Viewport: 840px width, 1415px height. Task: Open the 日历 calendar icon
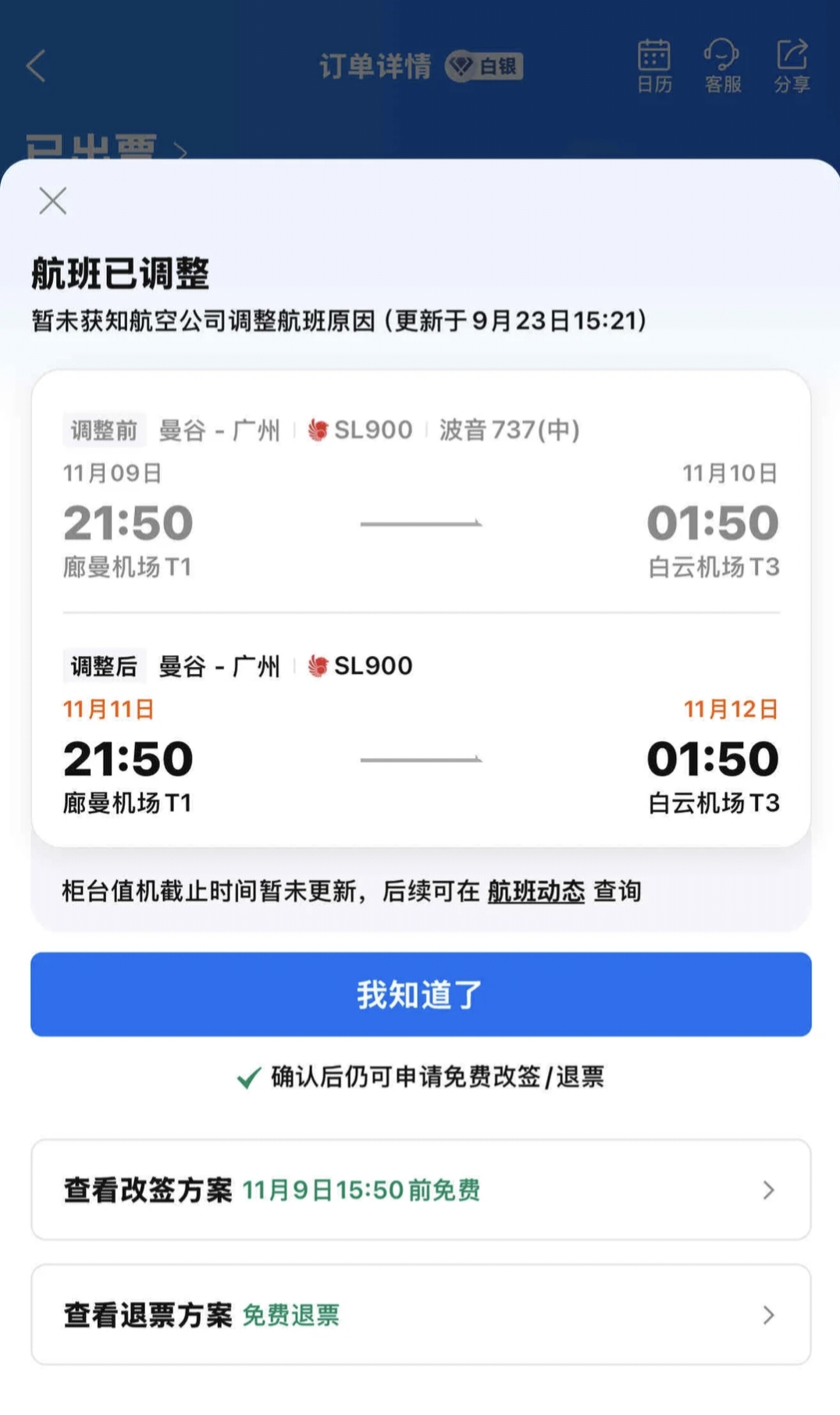click(x=654, y=66)
